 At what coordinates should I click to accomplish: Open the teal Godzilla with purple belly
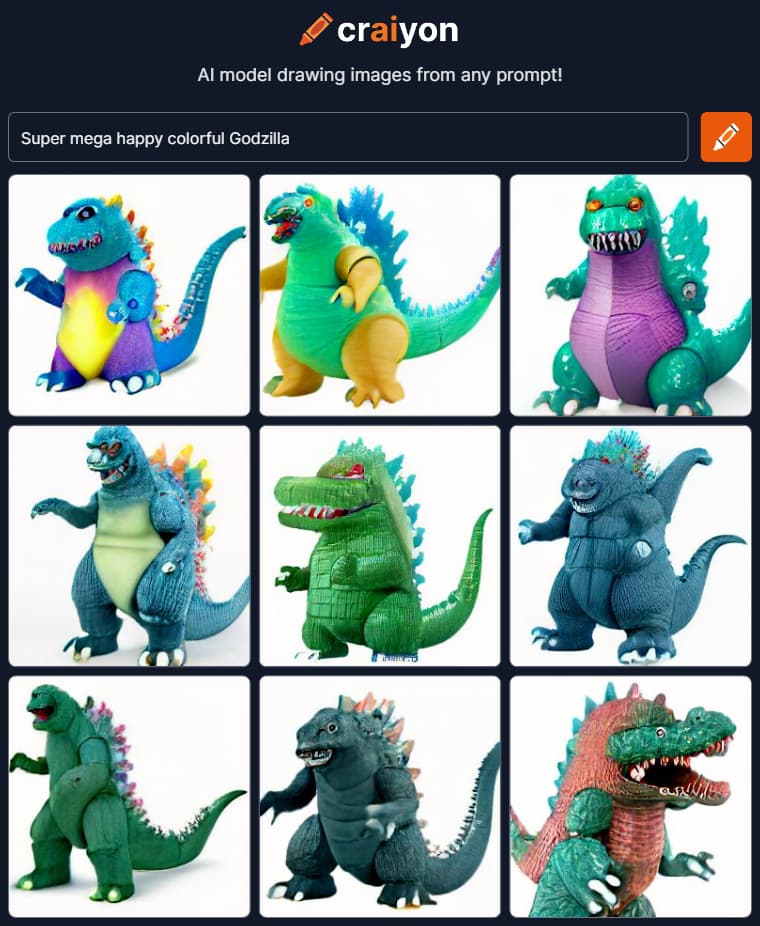coord(630,295)
